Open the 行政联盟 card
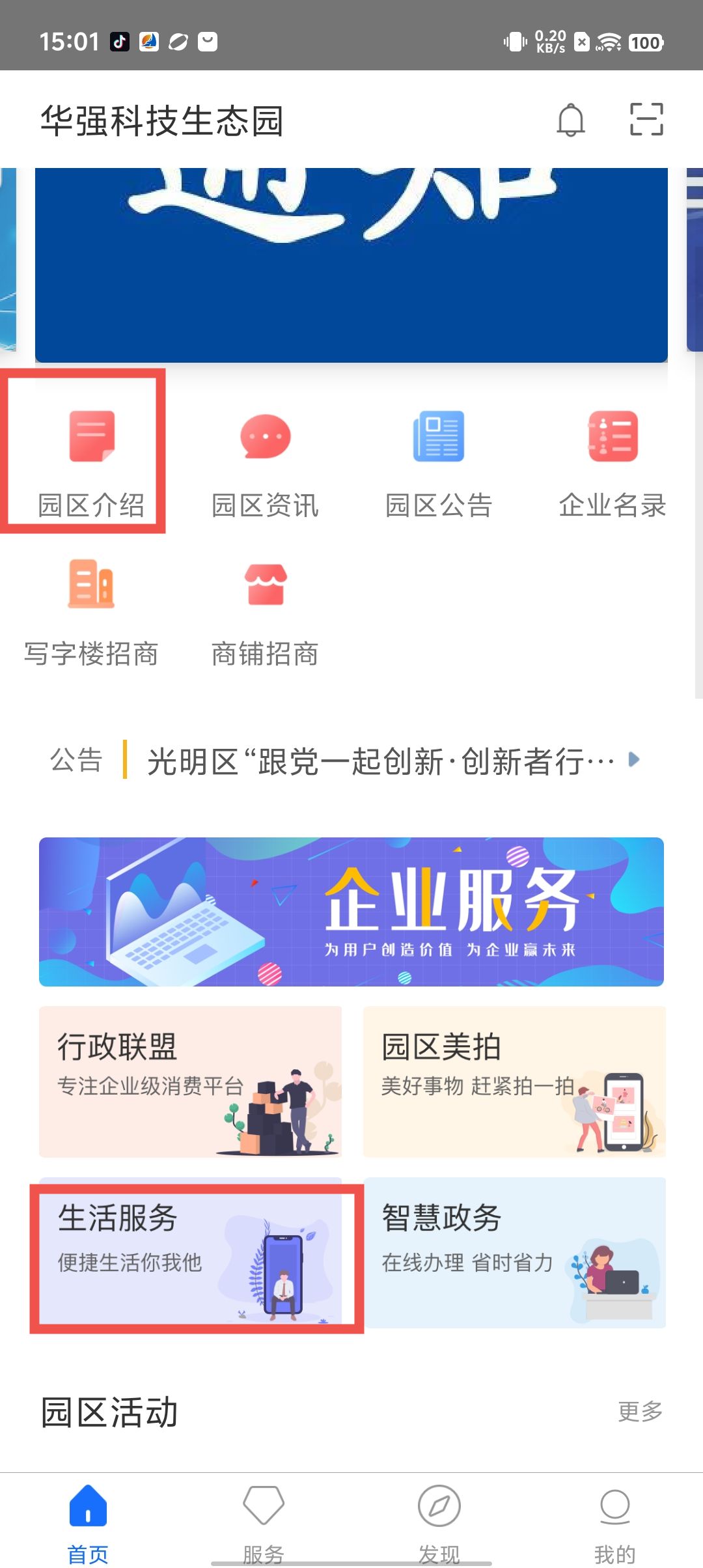The width and height of the screenshot is (703, 1568). [x=190, y=1081]
